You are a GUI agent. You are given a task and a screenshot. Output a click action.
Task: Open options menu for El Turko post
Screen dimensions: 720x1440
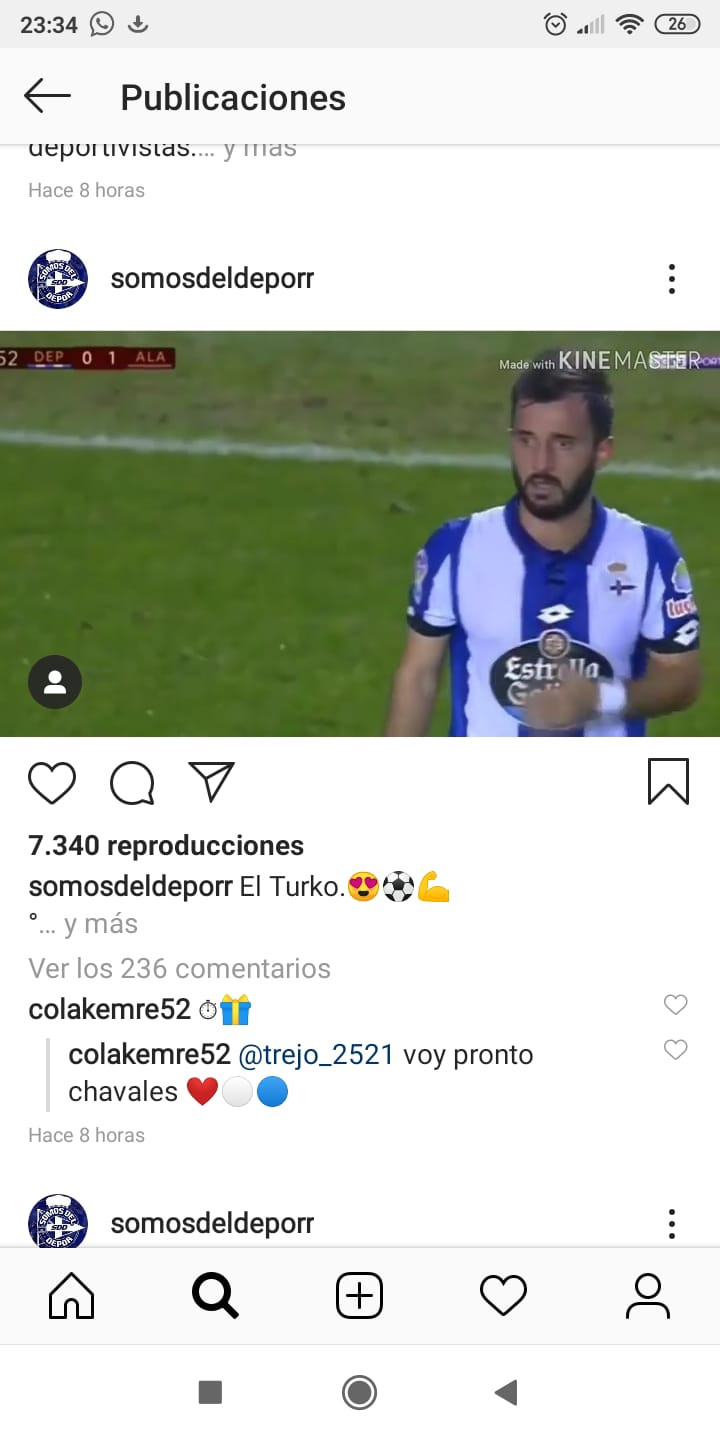pos(671,279)
